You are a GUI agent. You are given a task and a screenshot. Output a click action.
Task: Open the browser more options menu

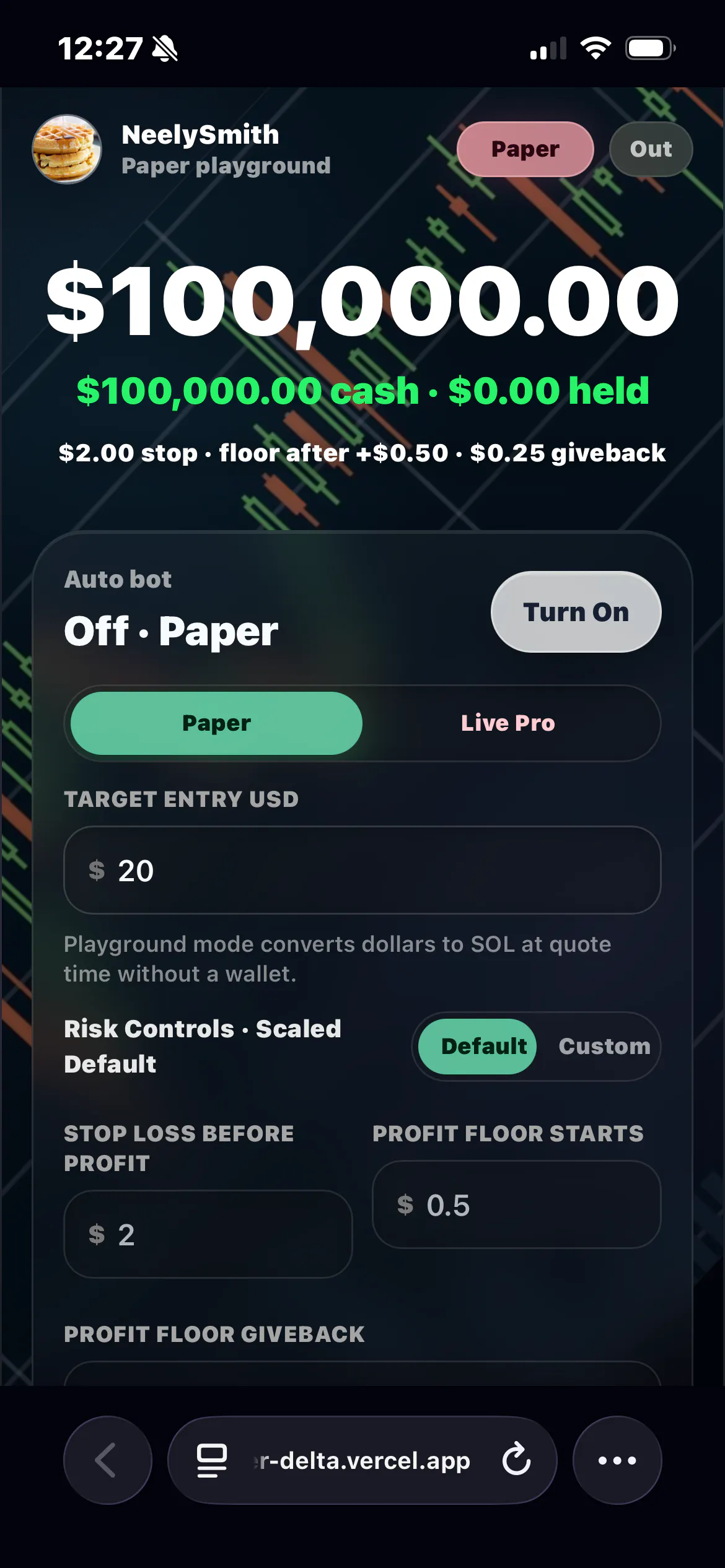[x=617, y=1460]
